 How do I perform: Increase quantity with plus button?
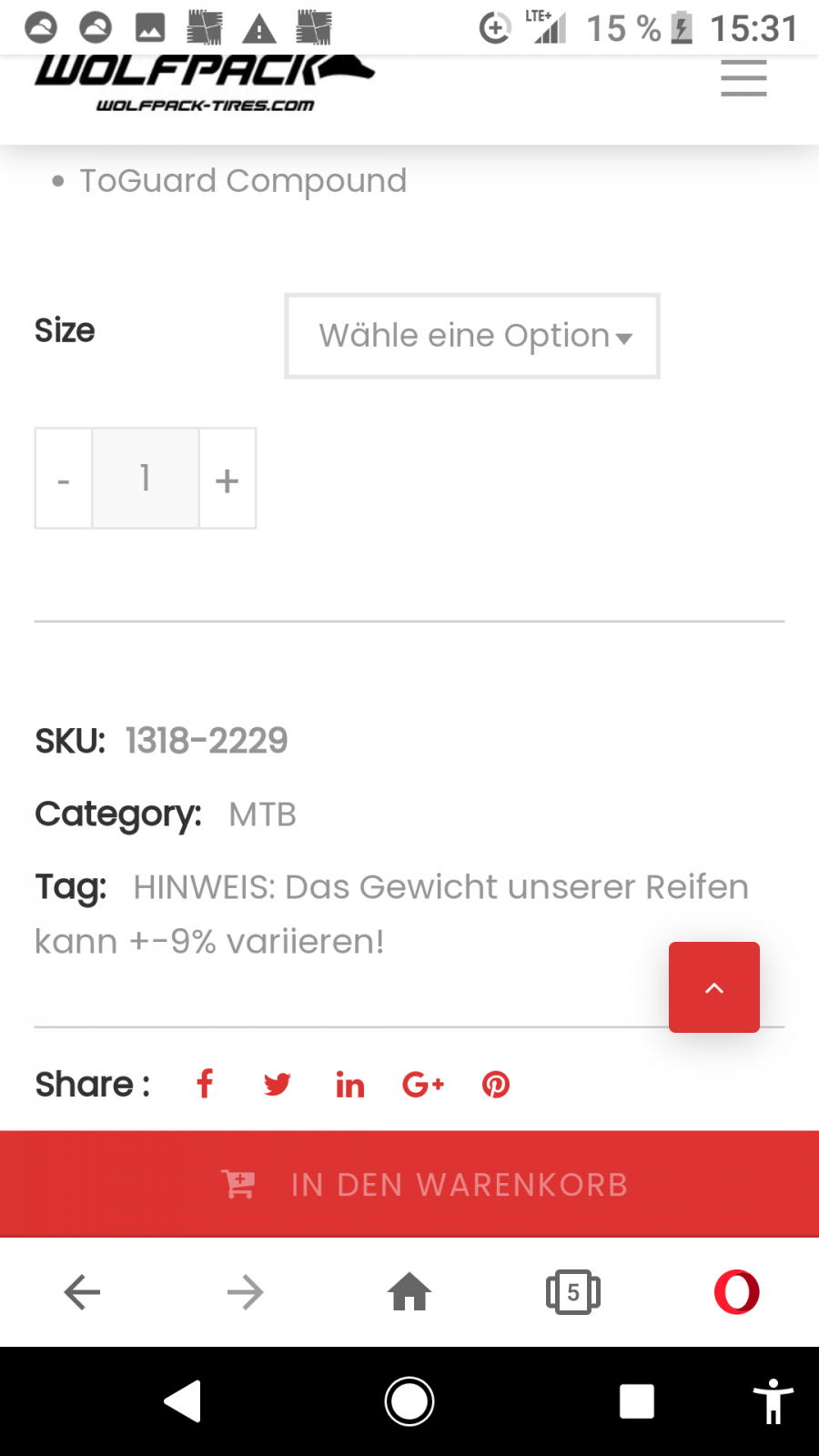pos(227,479)
